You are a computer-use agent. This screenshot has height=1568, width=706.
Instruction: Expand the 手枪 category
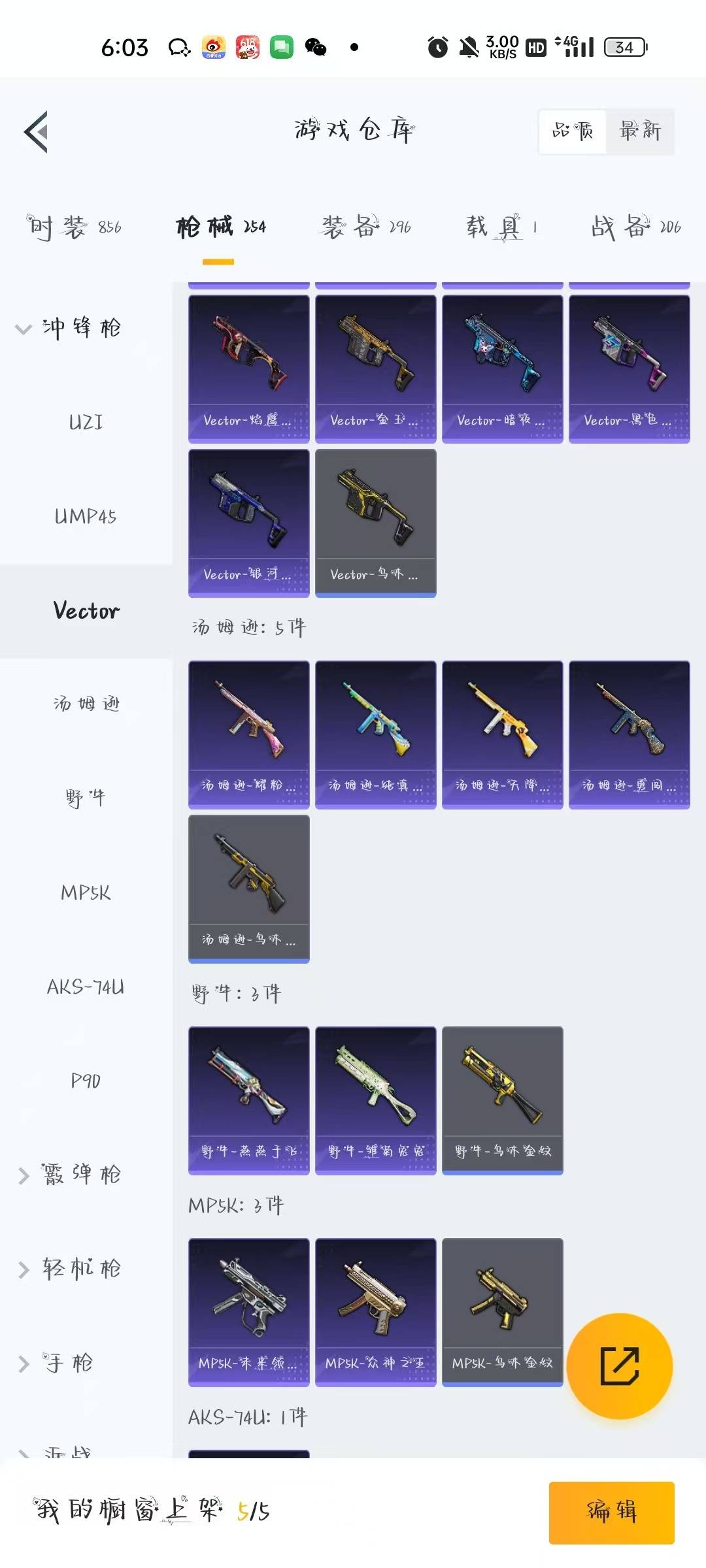click(x=56, y=1363)
